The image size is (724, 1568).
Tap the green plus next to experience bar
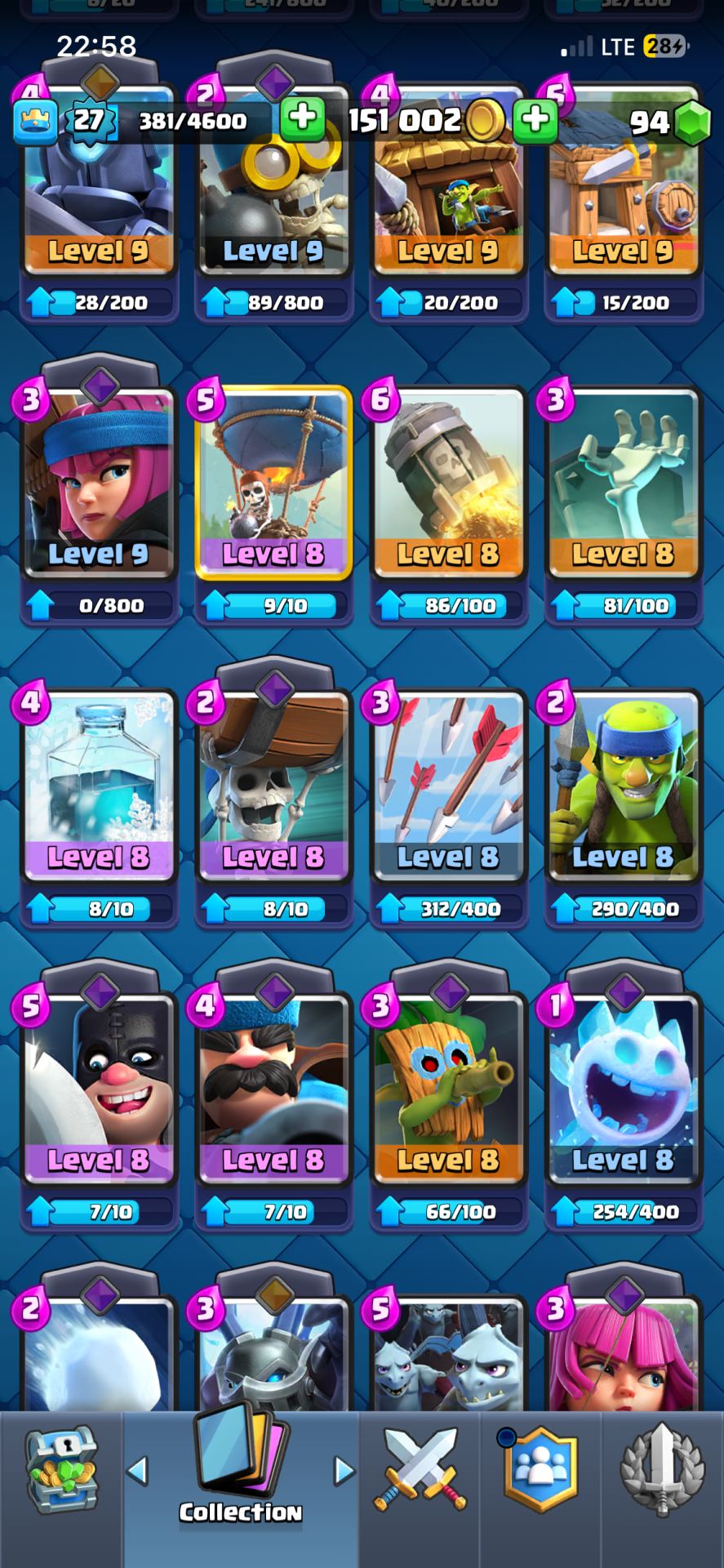pyautogui.click(x=303, y=121)
